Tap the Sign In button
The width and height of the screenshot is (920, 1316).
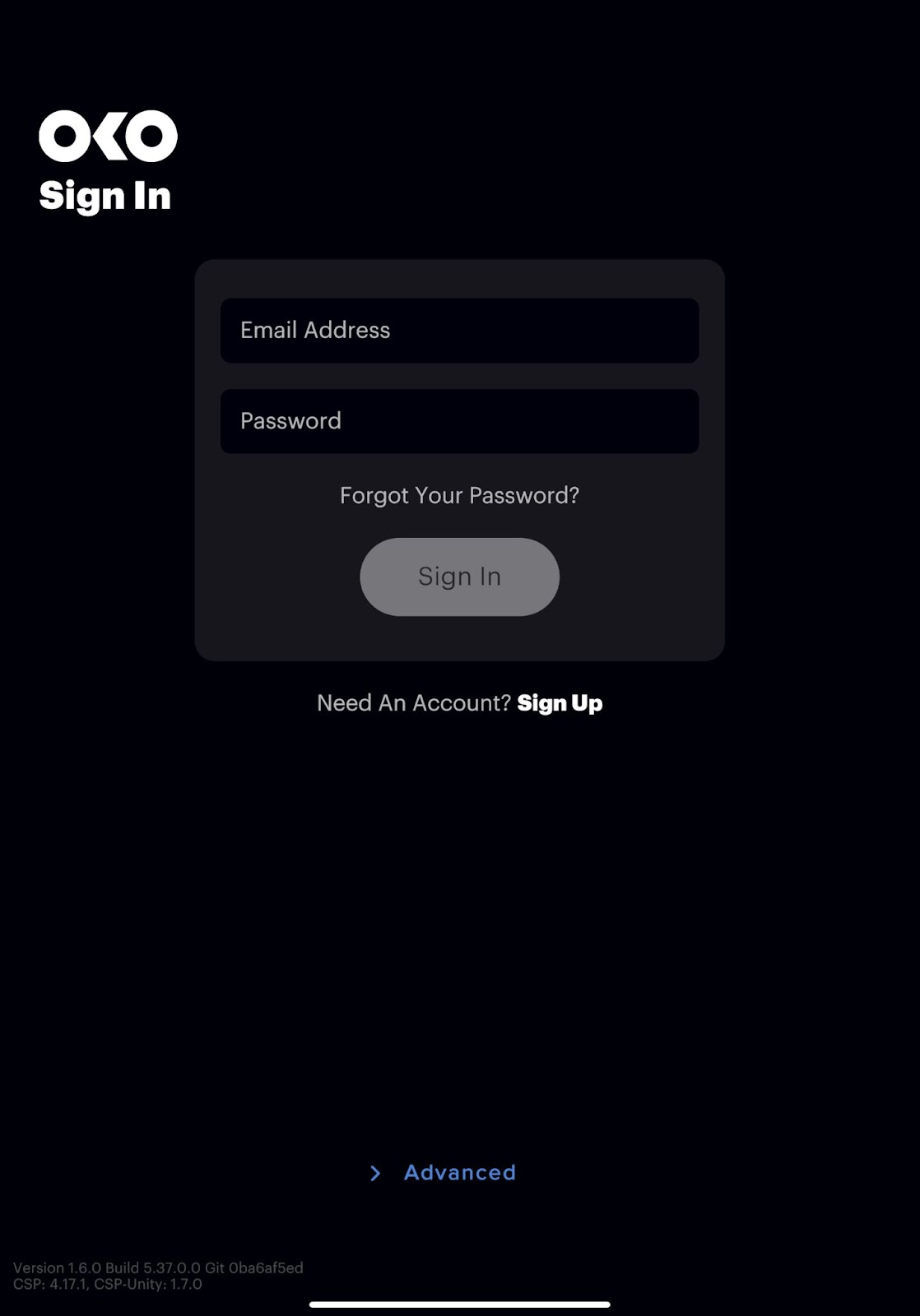point(459,577)
